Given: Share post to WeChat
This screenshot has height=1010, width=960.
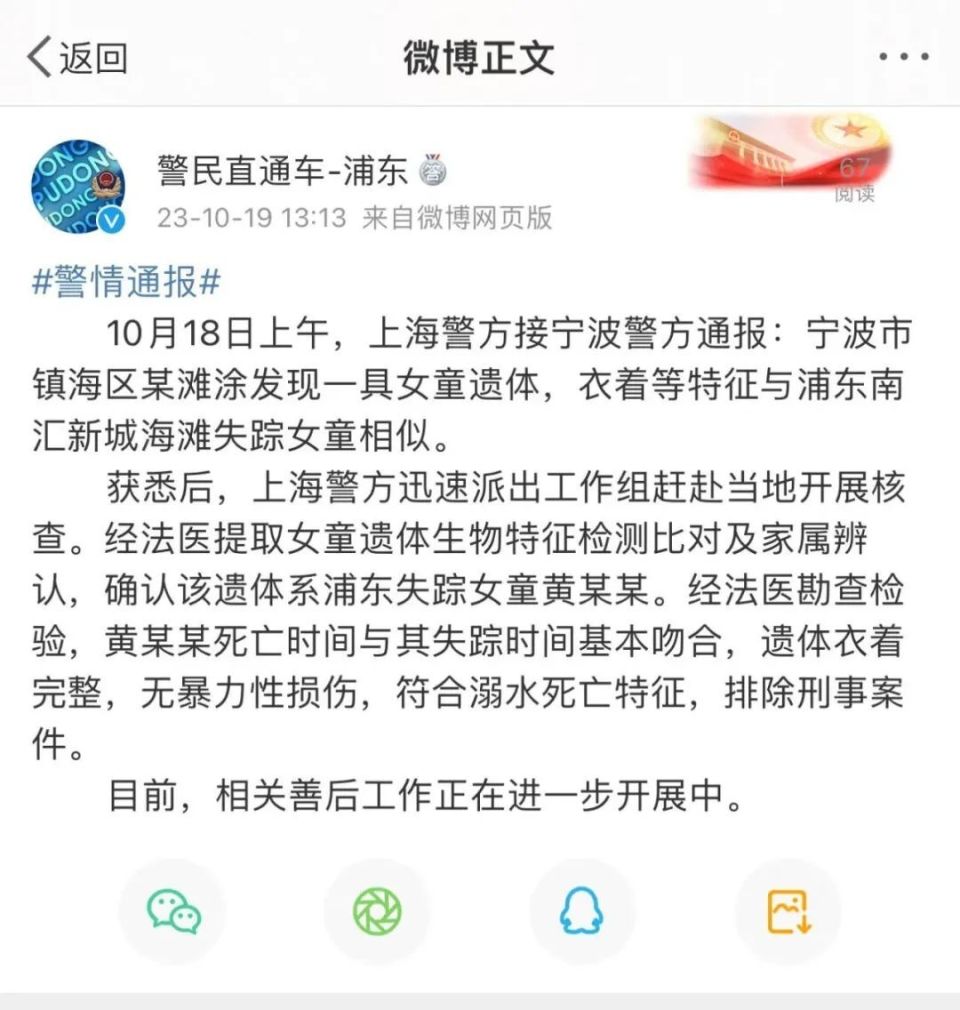Looking at the screenshot, I should tap(174, 911).
